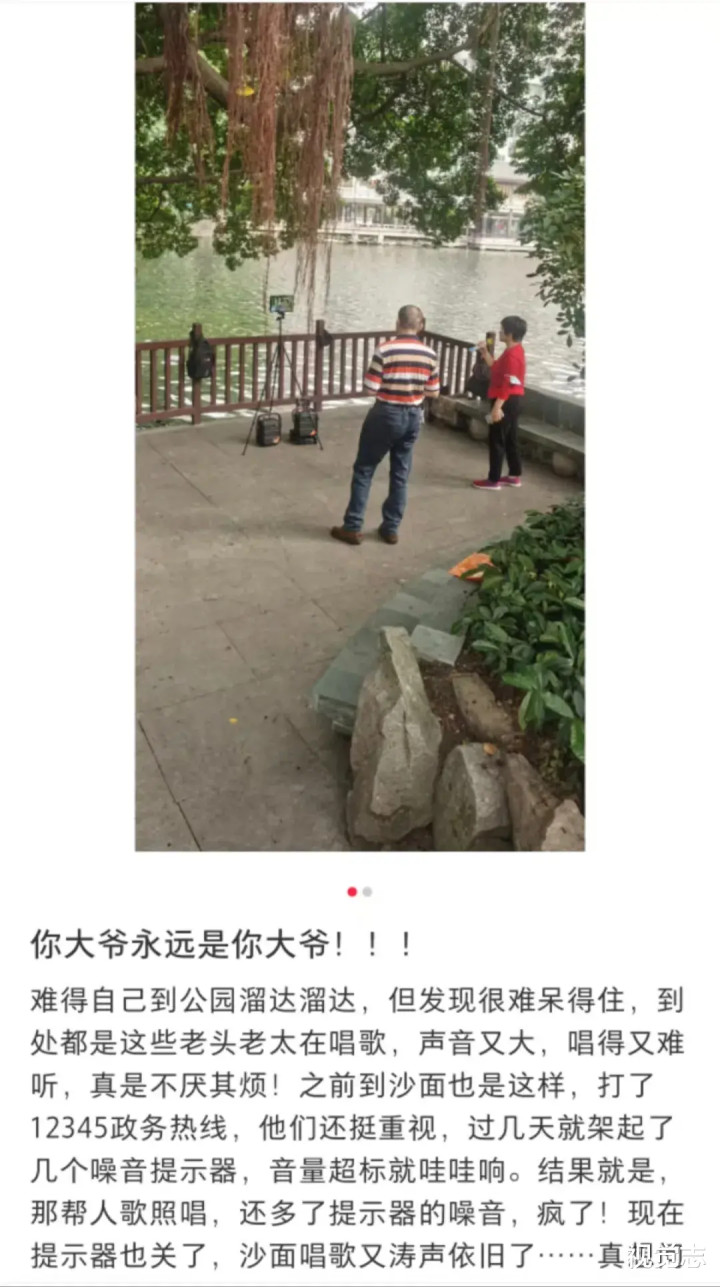Screen dimensions: 720x1287
Task: Open the park singing photo full screen
Action: point(360,427)
